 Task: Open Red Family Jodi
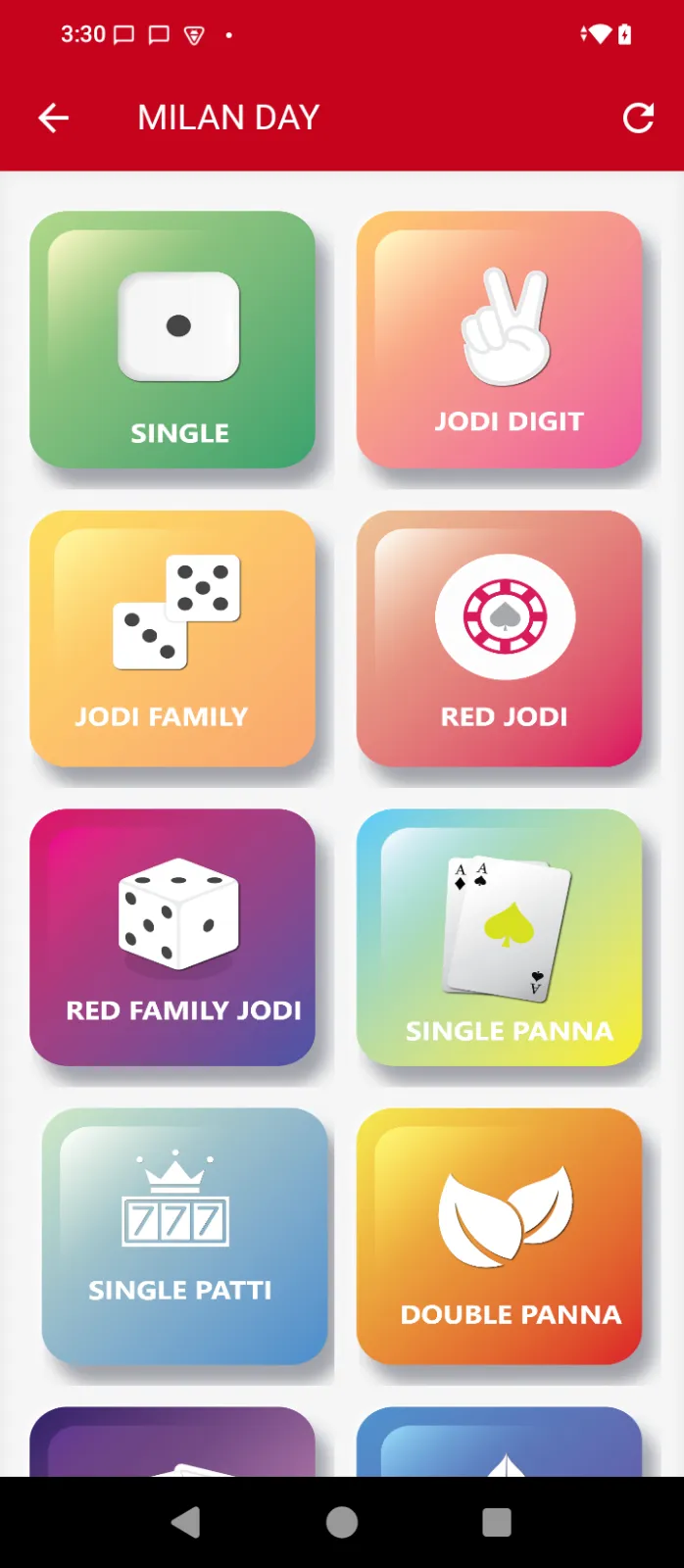coord(172,937)
